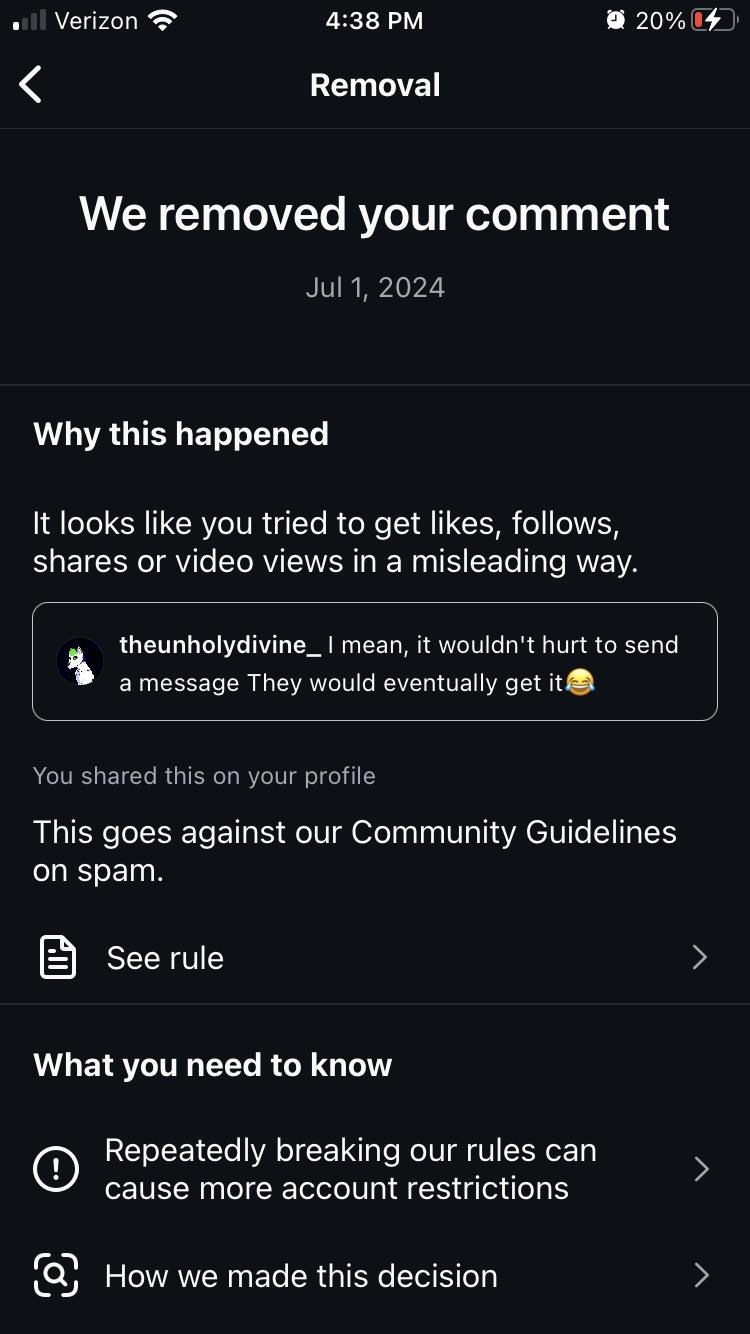
Task: Open the See rule link
Action: 164,957
